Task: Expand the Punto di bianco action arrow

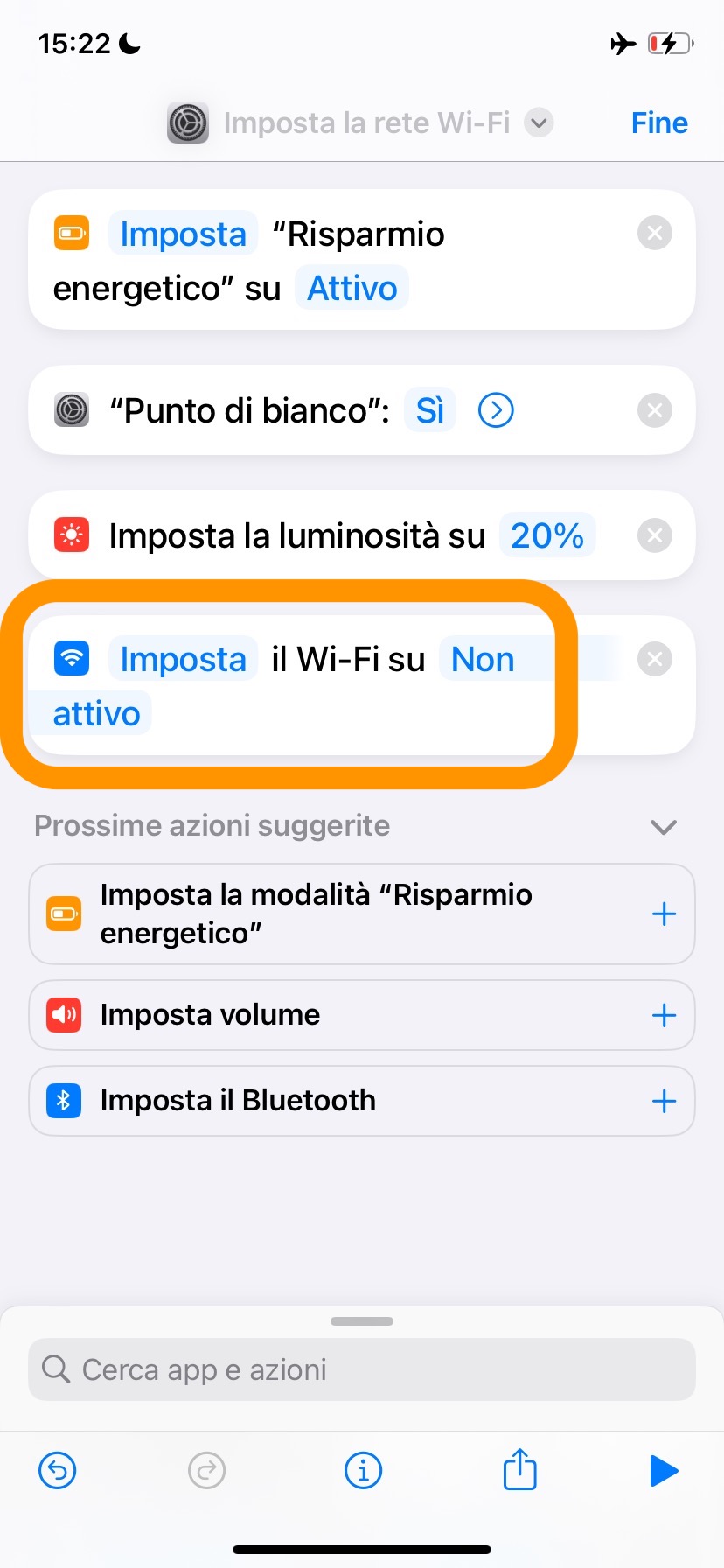Action: click(x=496, y=410)
